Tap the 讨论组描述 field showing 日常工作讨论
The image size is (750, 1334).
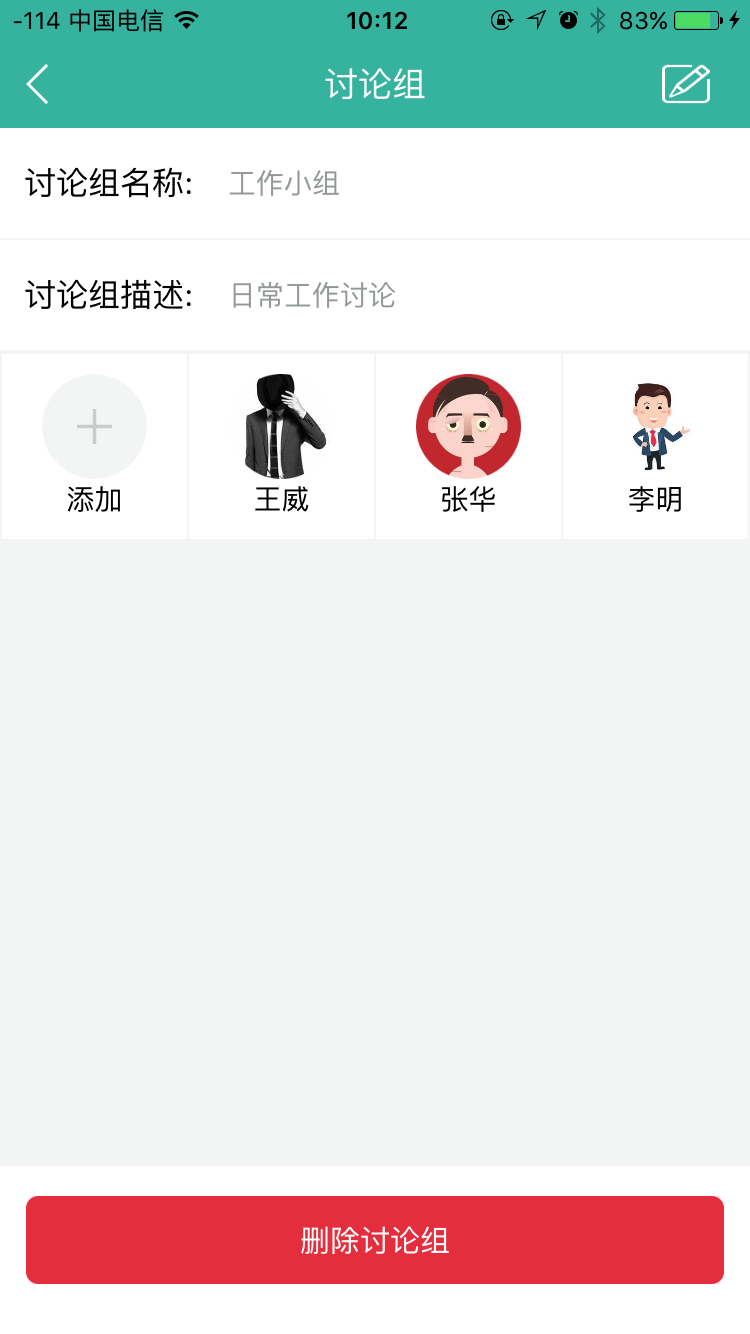(313, 296)
